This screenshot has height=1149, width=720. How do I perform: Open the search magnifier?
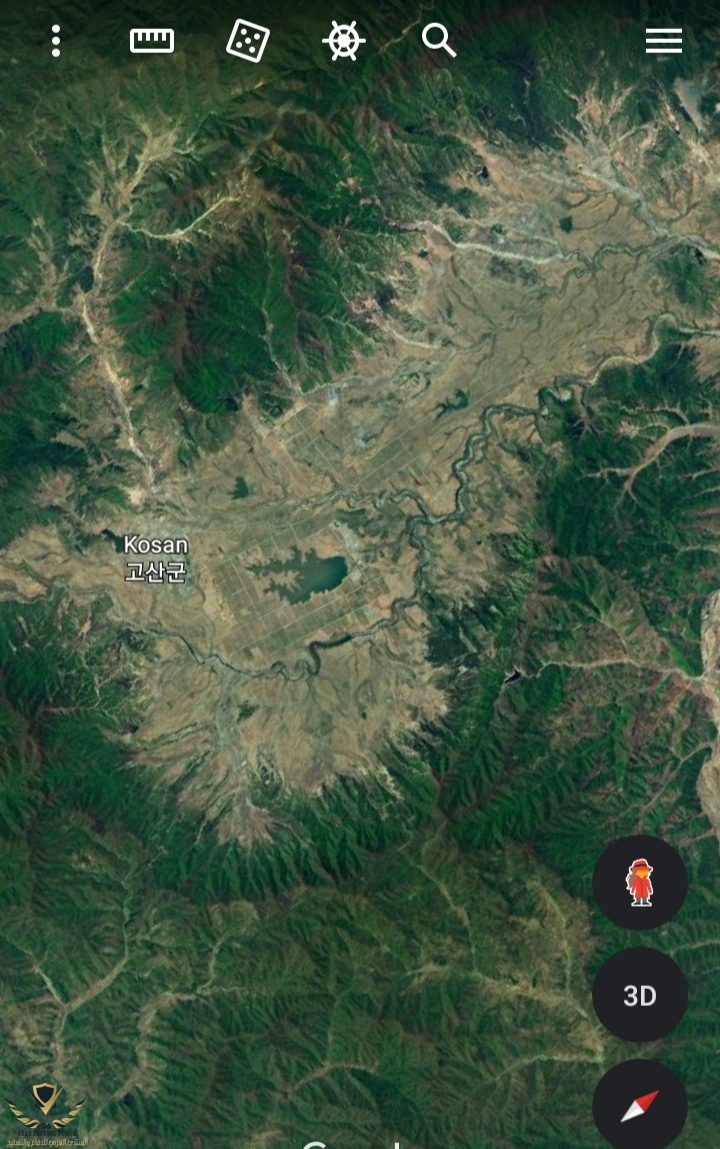[438, 41]
